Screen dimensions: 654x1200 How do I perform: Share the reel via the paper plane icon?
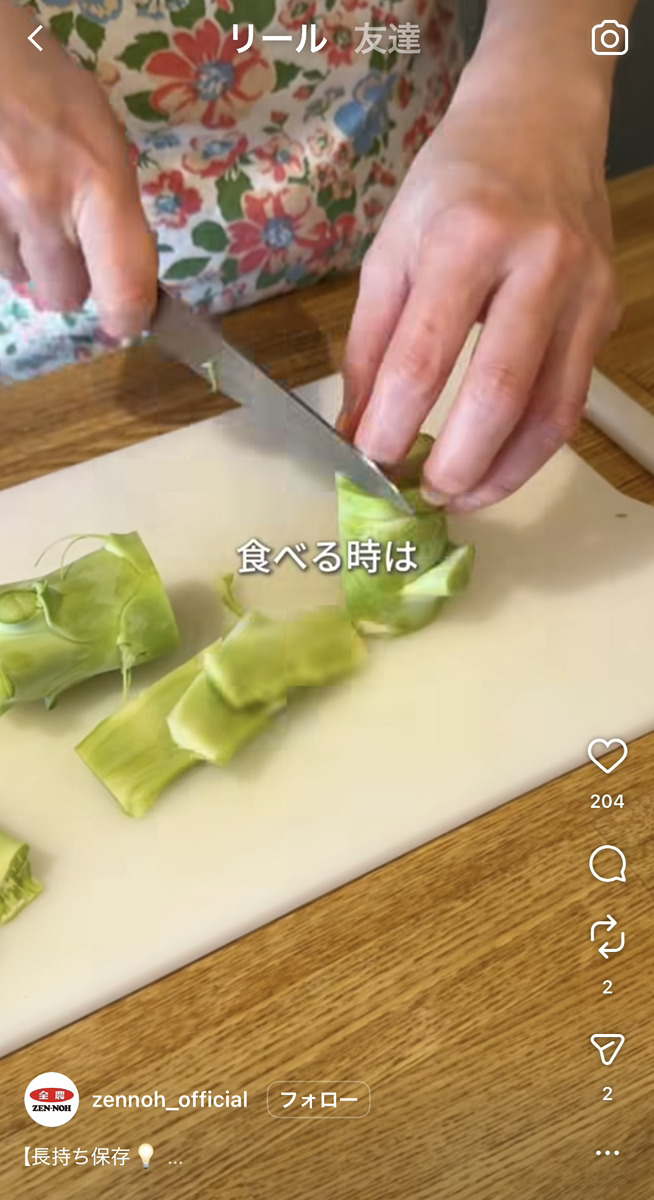(x=607, y=1048)
